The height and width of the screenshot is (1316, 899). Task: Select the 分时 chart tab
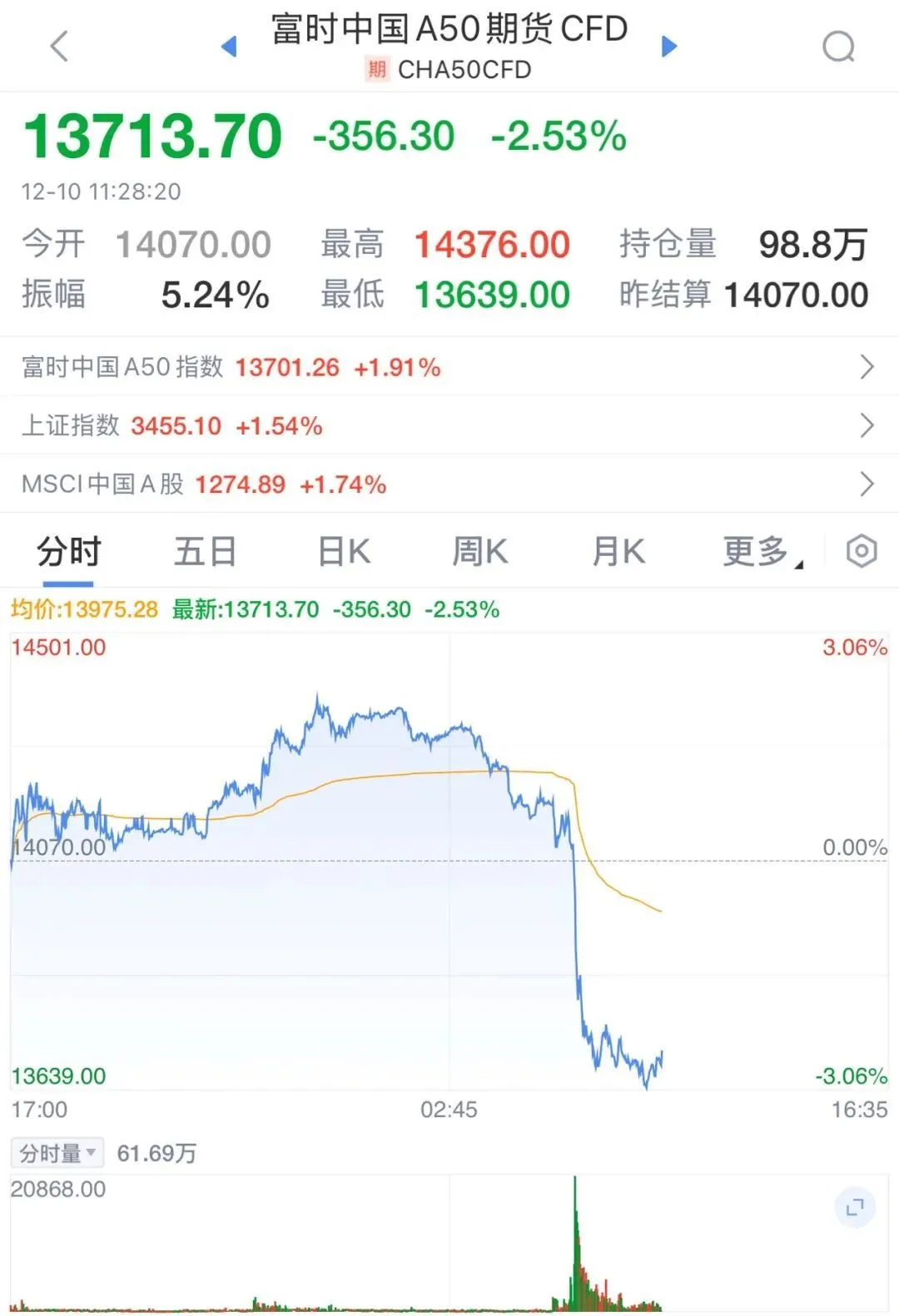point(68,552)
